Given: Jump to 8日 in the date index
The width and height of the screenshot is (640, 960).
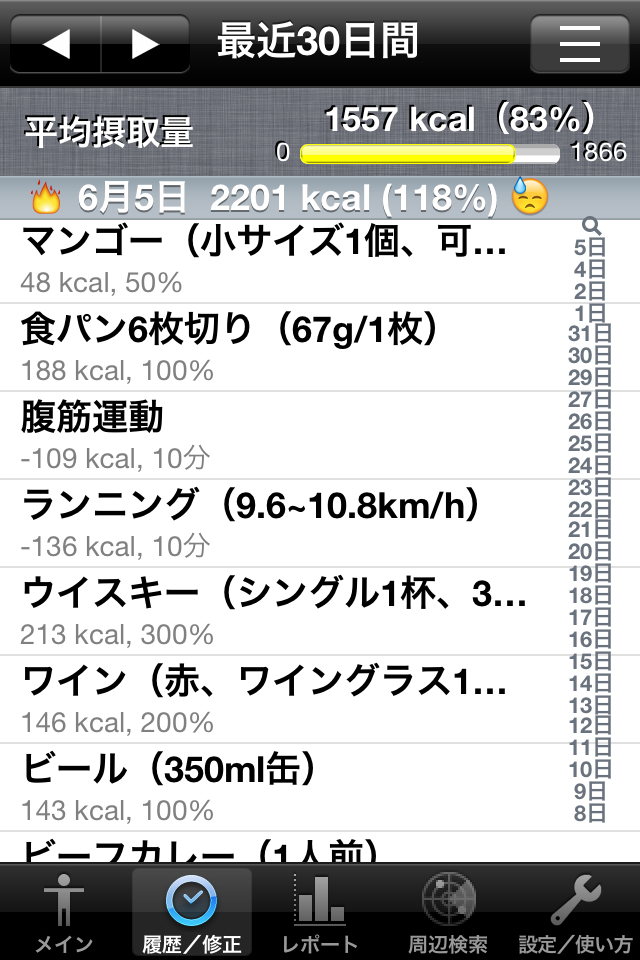Looking at the screenshot, I should 589,813.
